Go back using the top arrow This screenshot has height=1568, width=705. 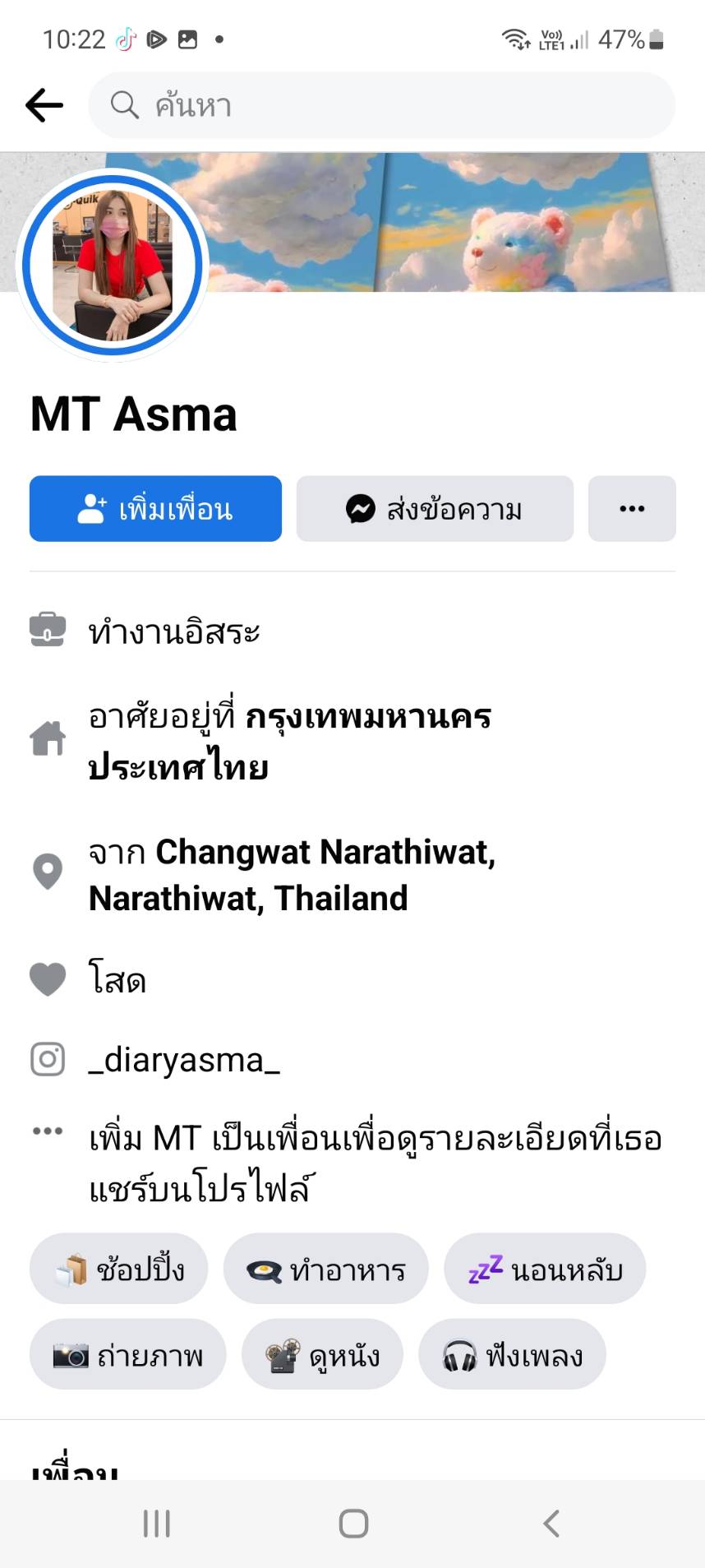[x=44, y=105]
